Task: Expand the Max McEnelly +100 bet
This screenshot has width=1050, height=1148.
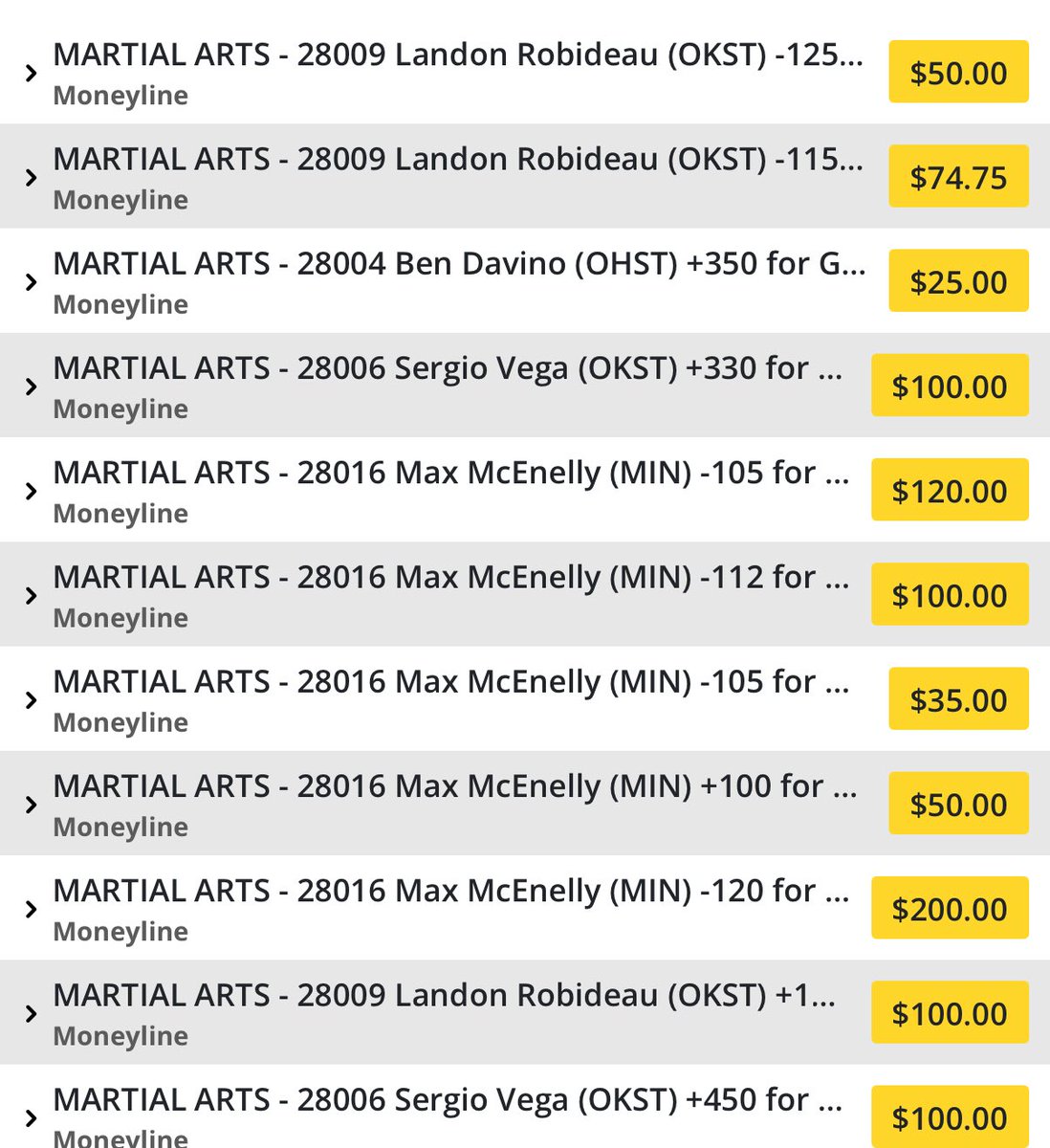Action: click(32, 805)
